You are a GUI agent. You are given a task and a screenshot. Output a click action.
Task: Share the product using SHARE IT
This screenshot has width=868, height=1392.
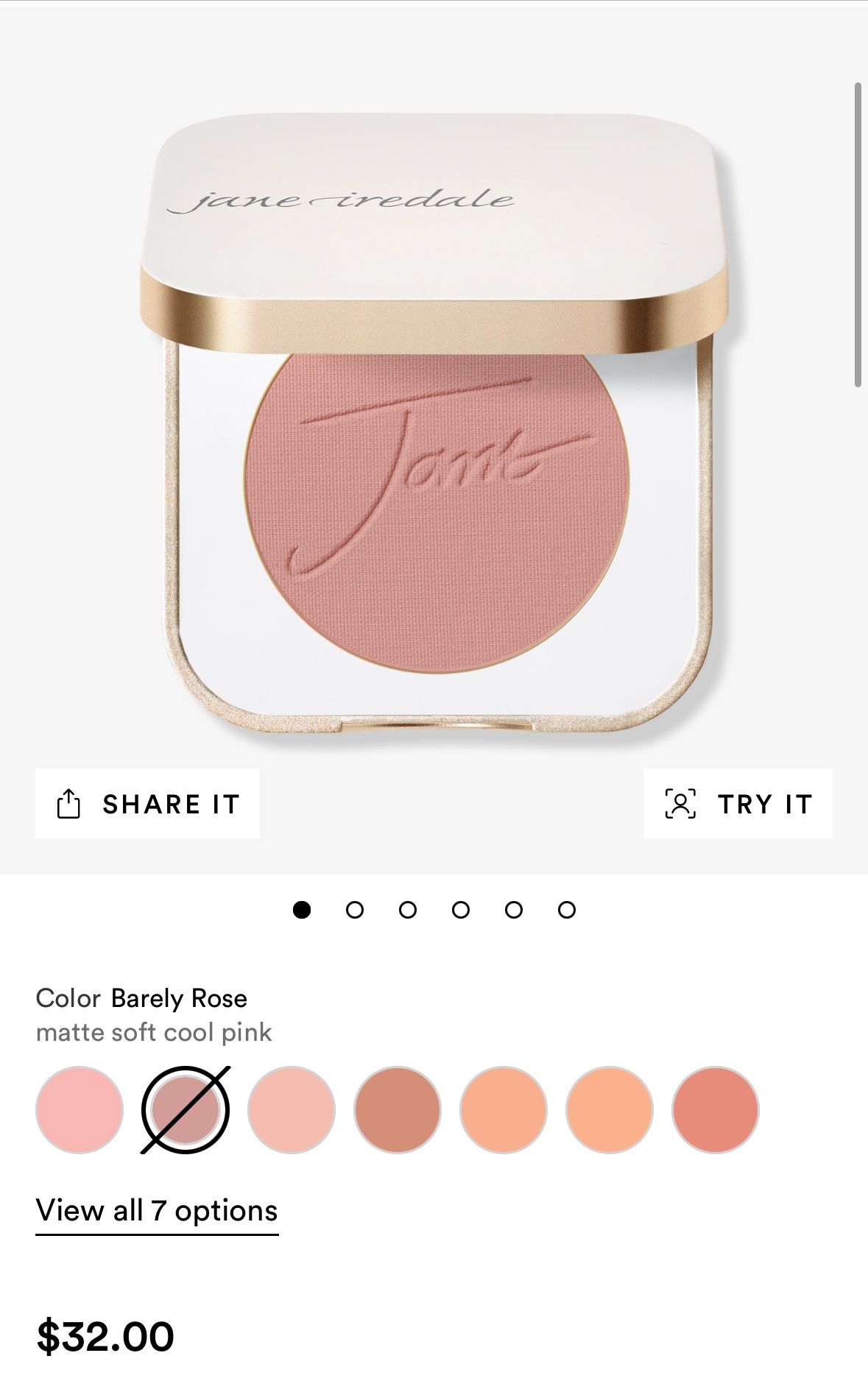146,805
